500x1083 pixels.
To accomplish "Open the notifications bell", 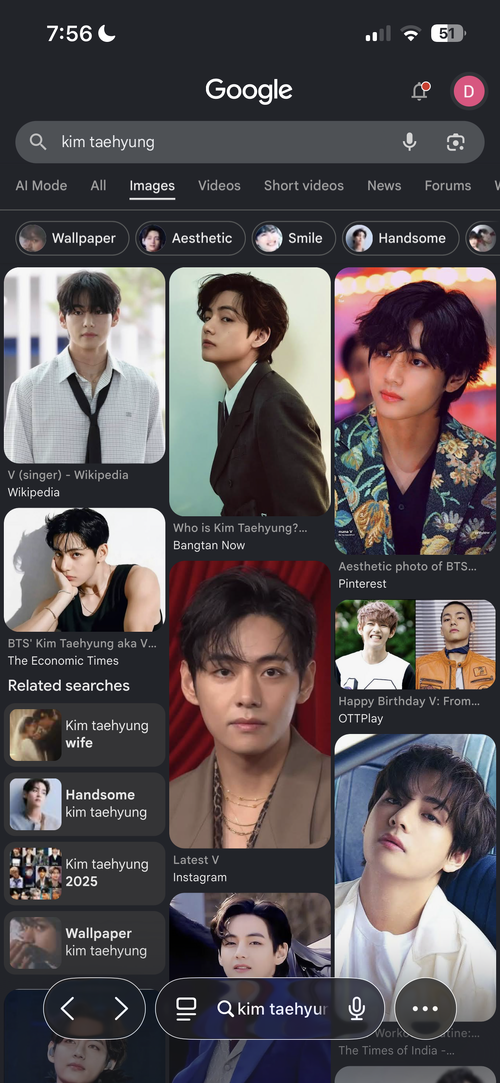I will (420, 91).
